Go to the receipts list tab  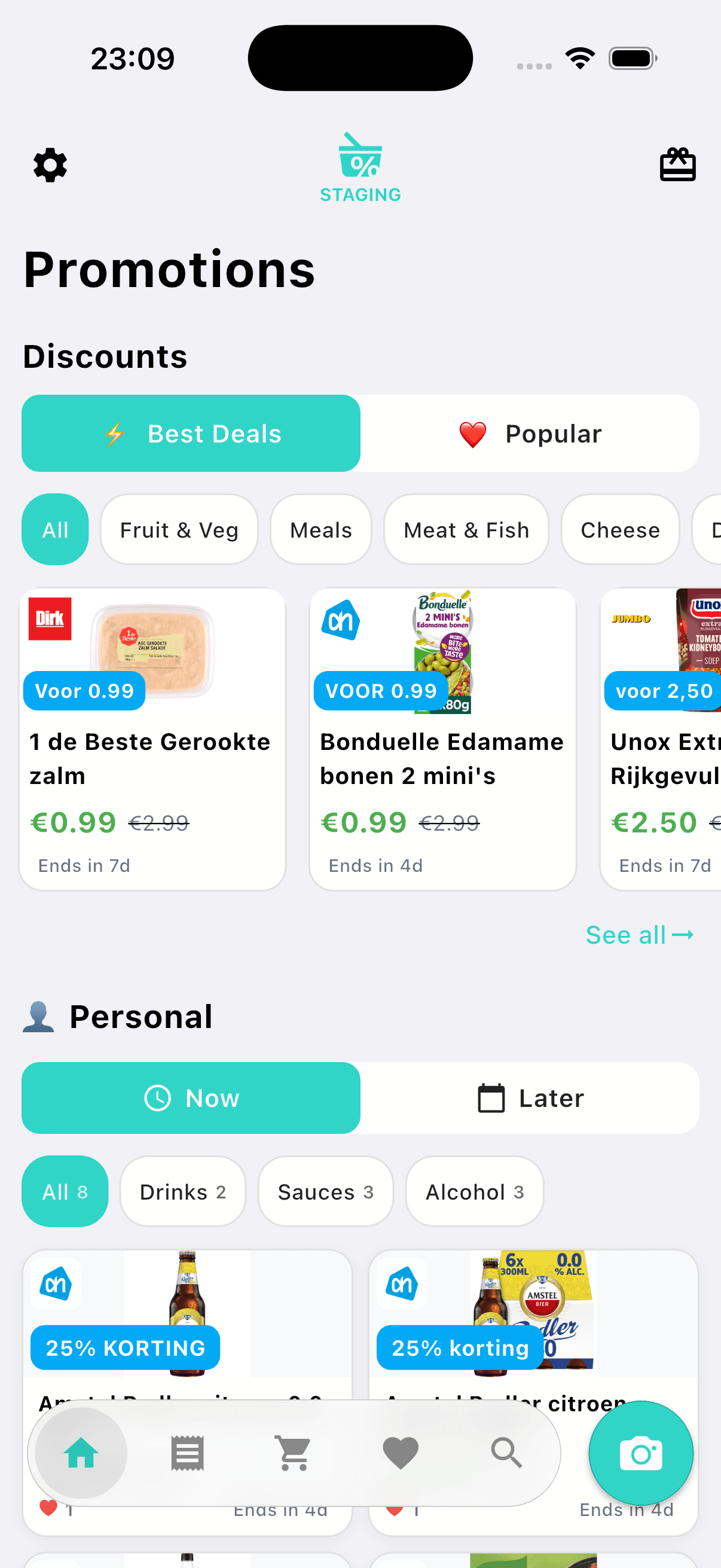point(187,1454)
